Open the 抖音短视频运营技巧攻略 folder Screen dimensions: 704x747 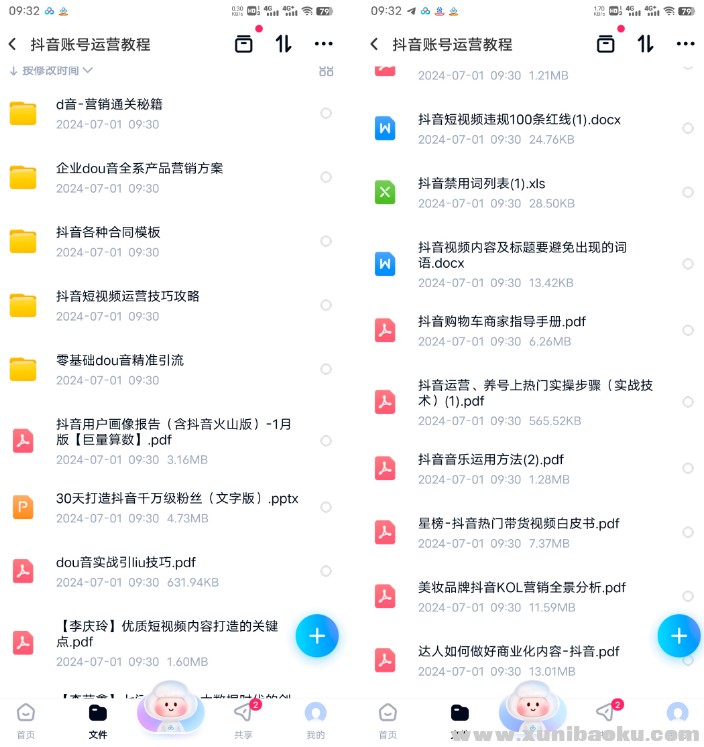pos(128,296)
